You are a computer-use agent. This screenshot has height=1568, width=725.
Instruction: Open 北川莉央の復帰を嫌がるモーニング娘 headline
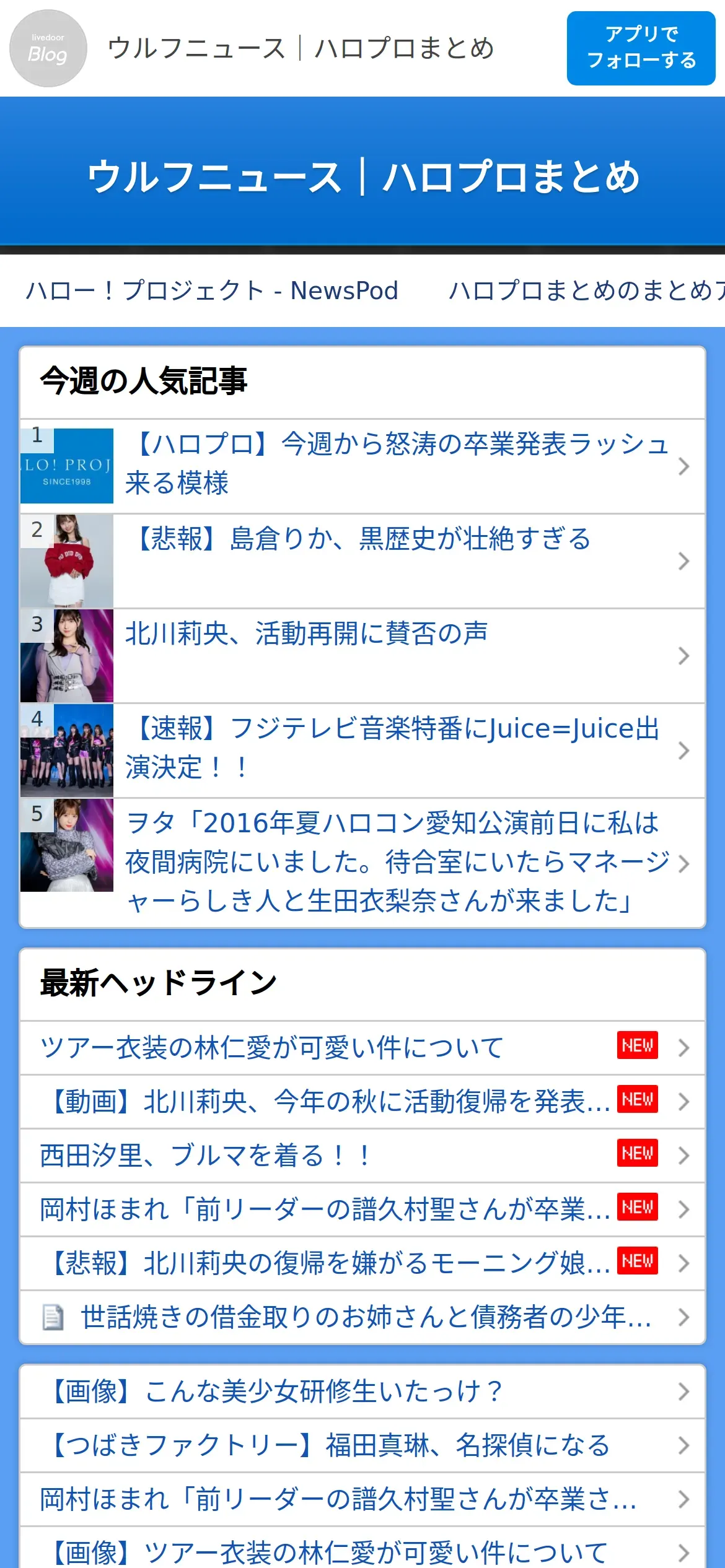pyautogui.click(x=328, y=1263)
